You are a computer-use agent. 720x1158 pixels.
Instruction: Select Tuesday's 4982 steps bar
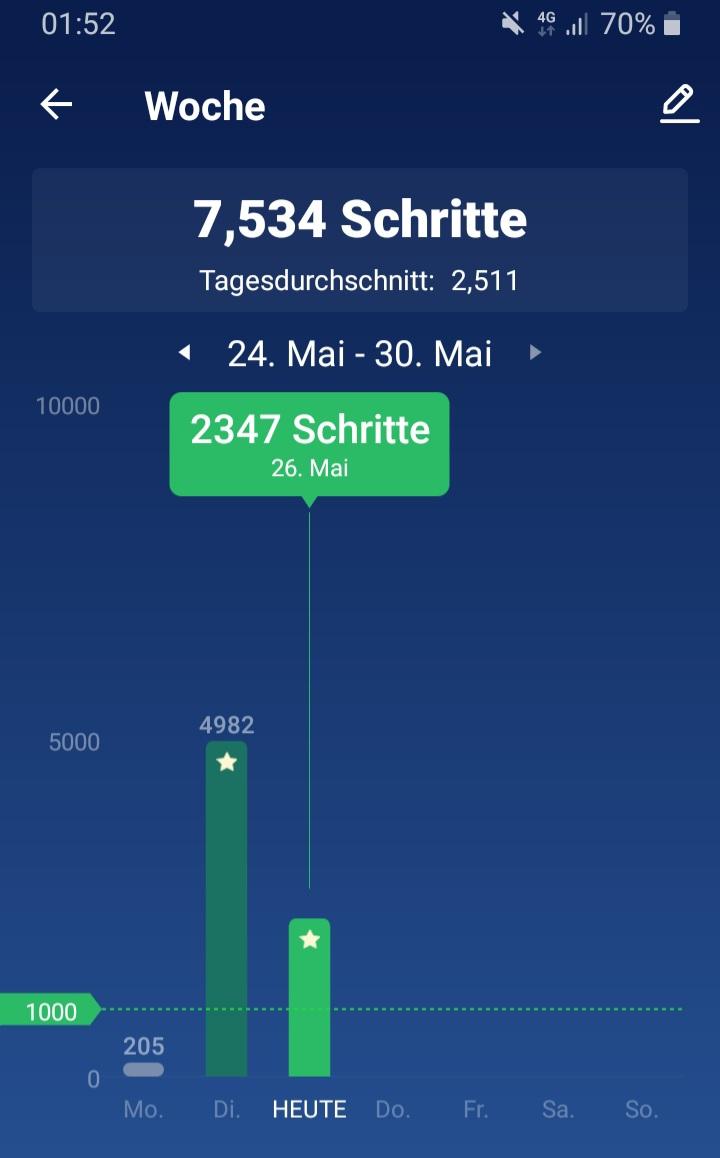click(x=227, y=908)
